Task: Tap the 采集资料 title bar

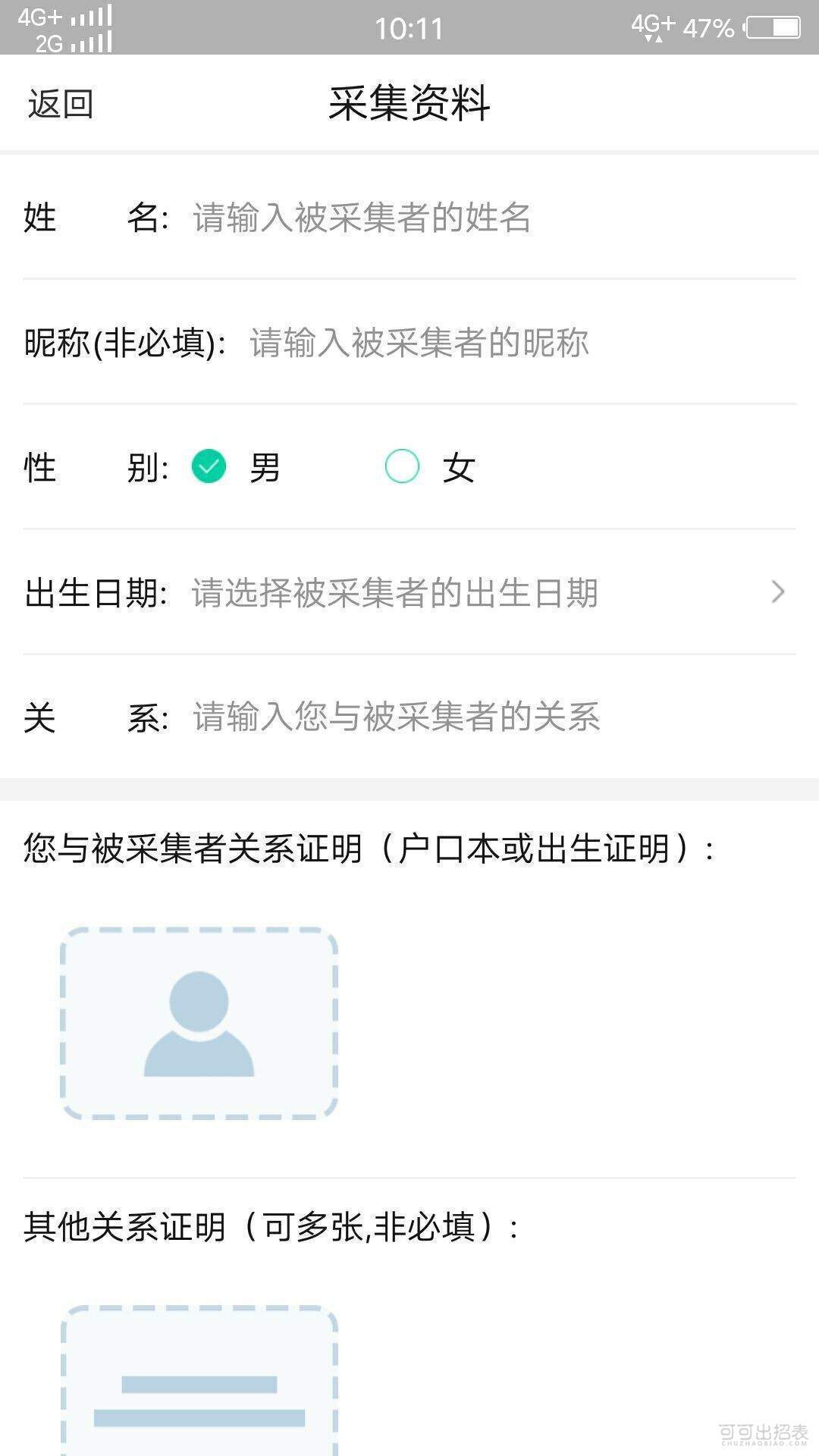Action: pyautogui.click(x=409, y=103)
